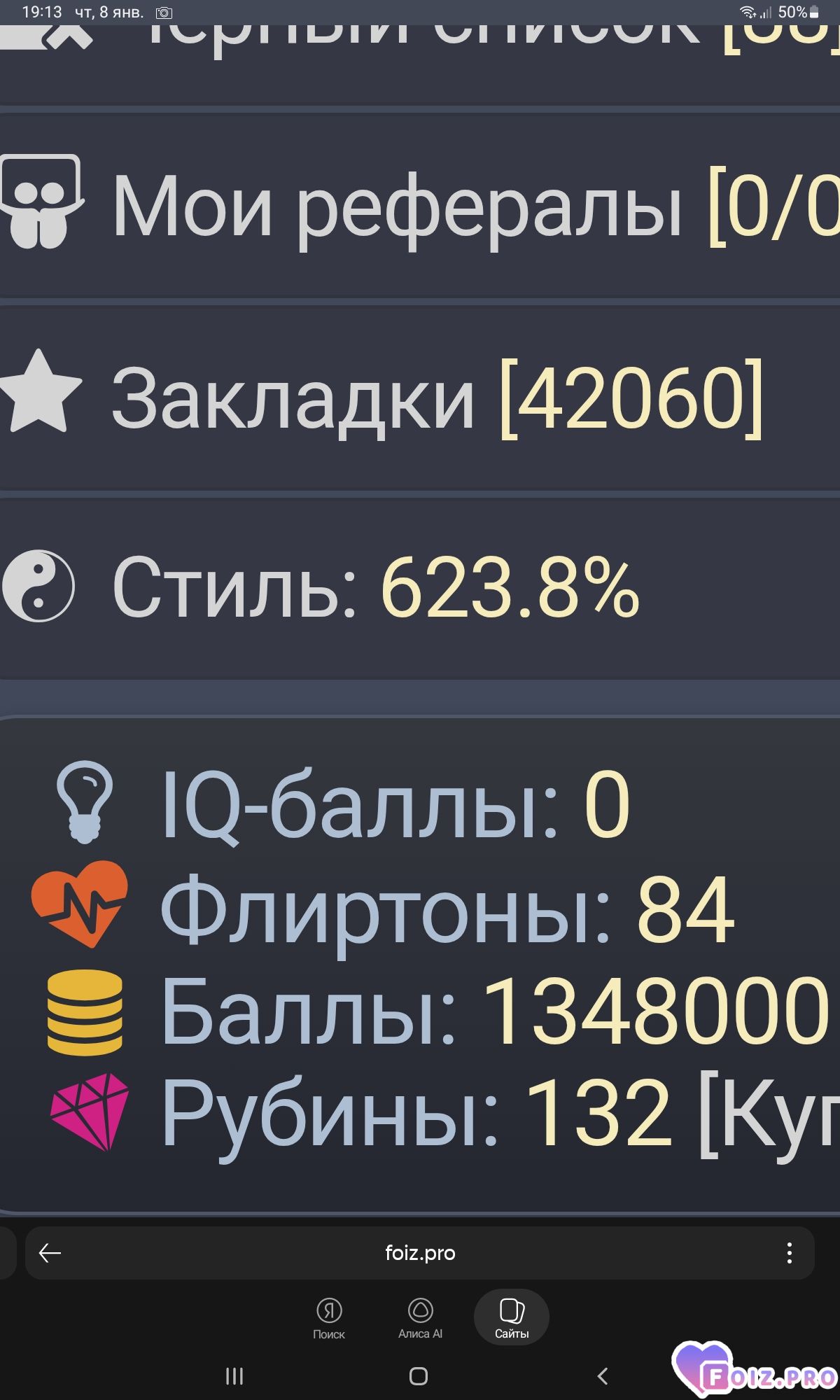Open the recent apps overview
Image resolution: width=840 pixels, height=1400 pixels.
tap(234, 1376)
